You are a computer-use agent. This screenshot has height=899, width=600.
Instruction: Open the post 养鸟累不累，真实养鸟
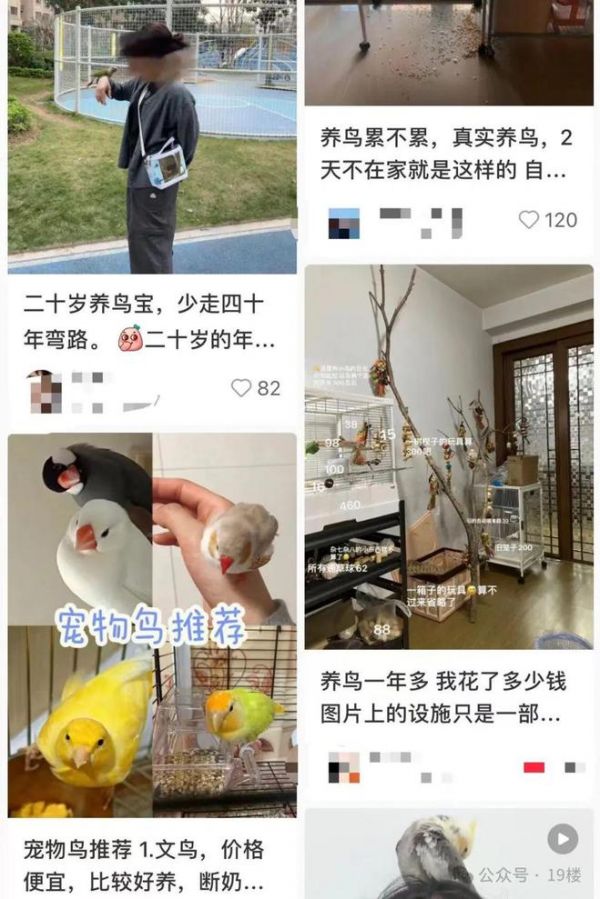(446, 153)
